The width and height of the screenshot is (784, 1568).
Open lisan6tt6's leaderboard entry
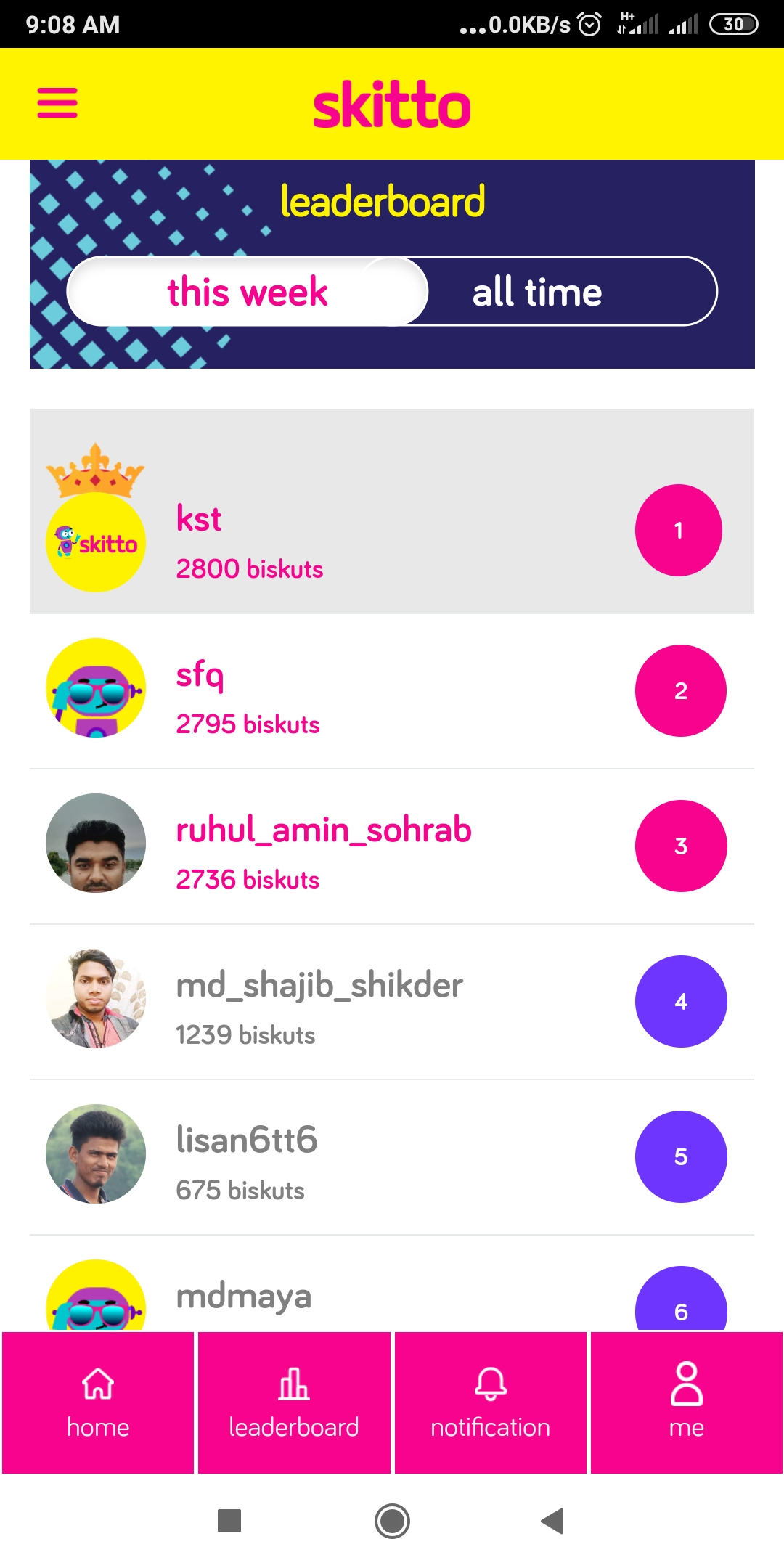click(392, 1157)
